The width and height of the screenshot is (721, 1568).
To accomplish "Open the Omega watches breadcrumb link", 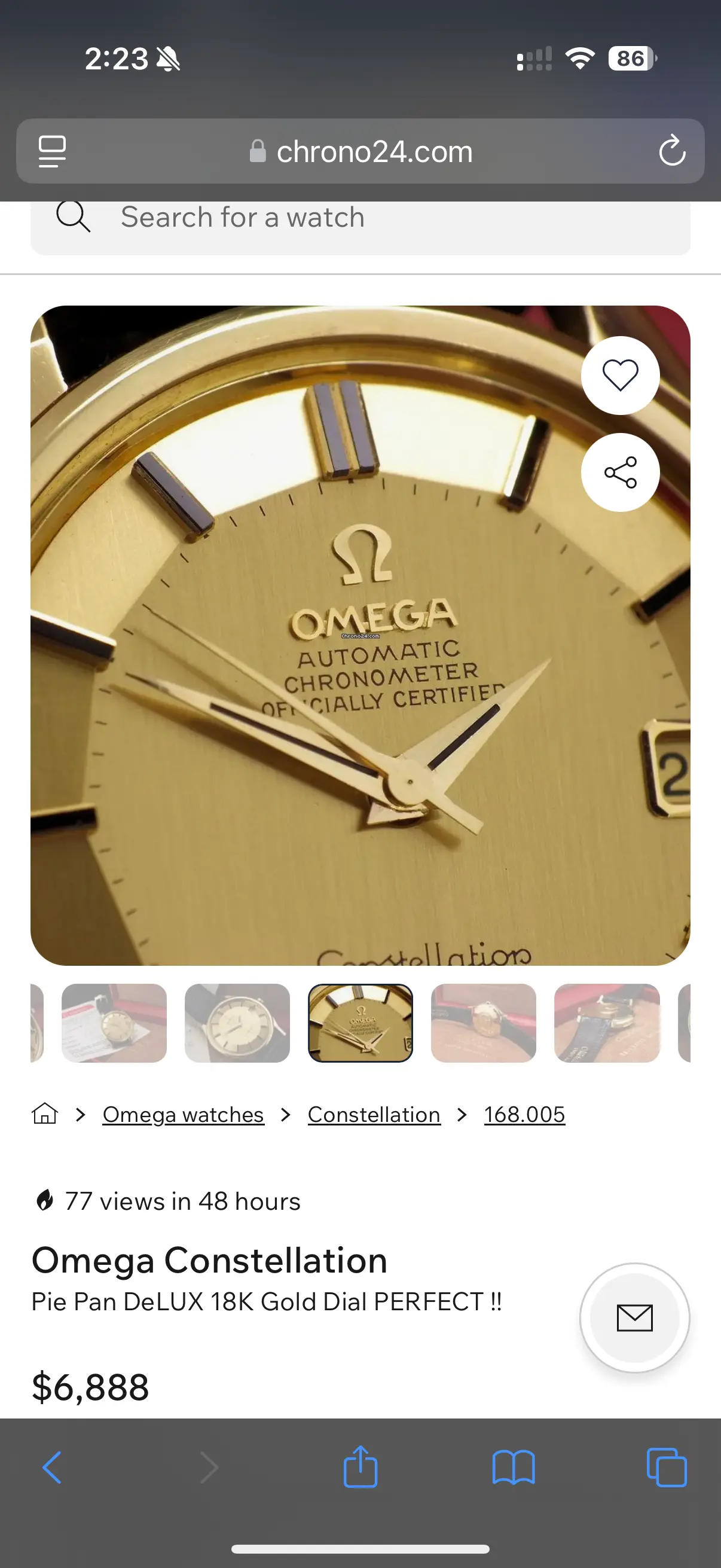I will click(183, 1115).
